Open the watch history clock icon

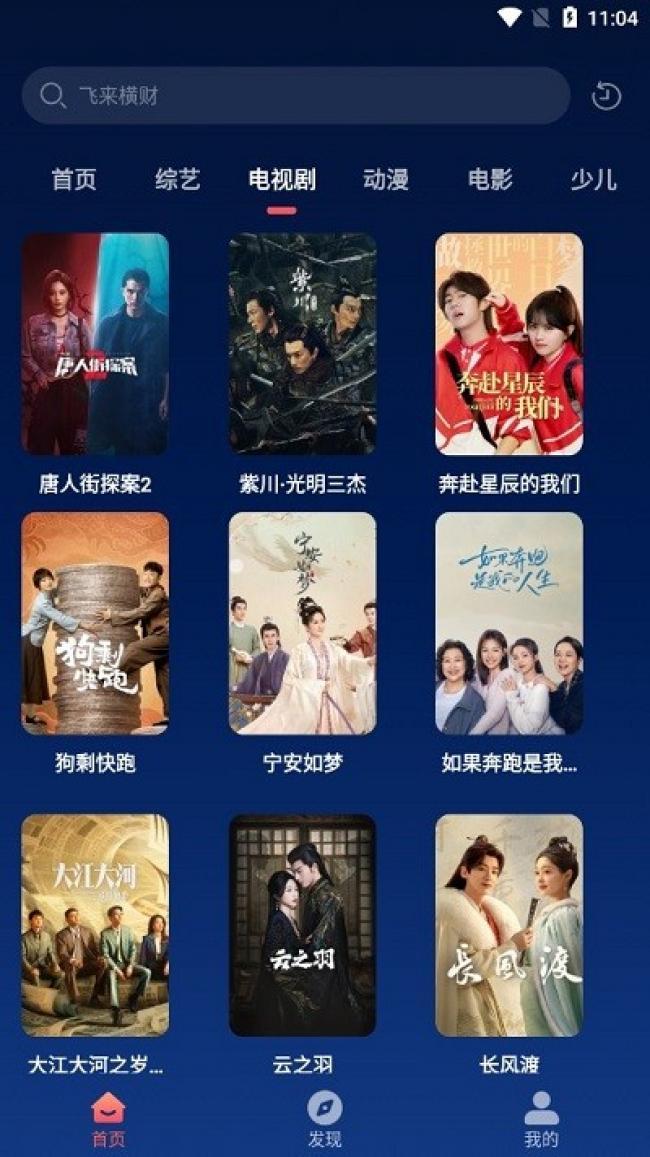click(x=606, y=96)
